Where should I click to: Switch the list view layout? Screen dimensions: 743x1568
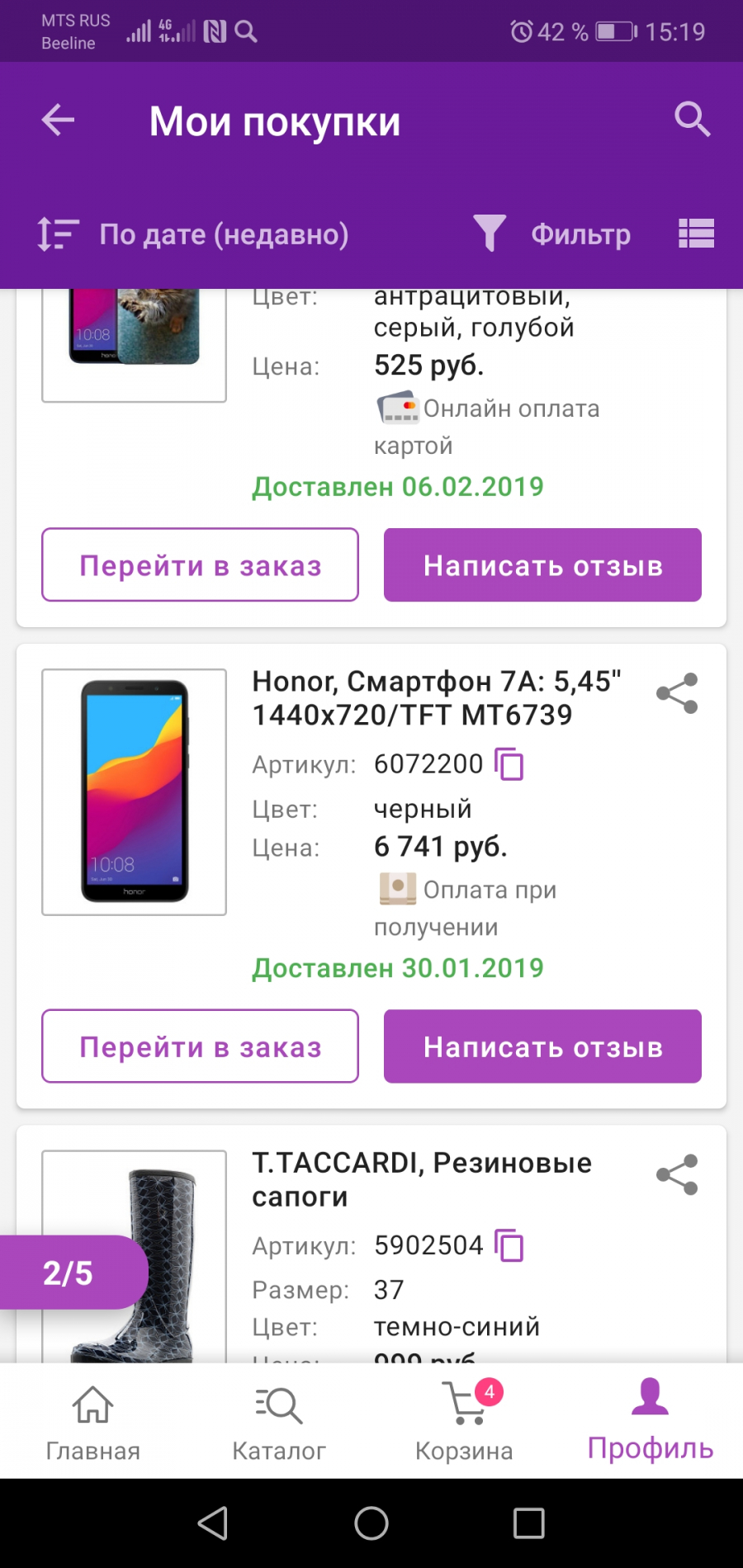[696, 234]
